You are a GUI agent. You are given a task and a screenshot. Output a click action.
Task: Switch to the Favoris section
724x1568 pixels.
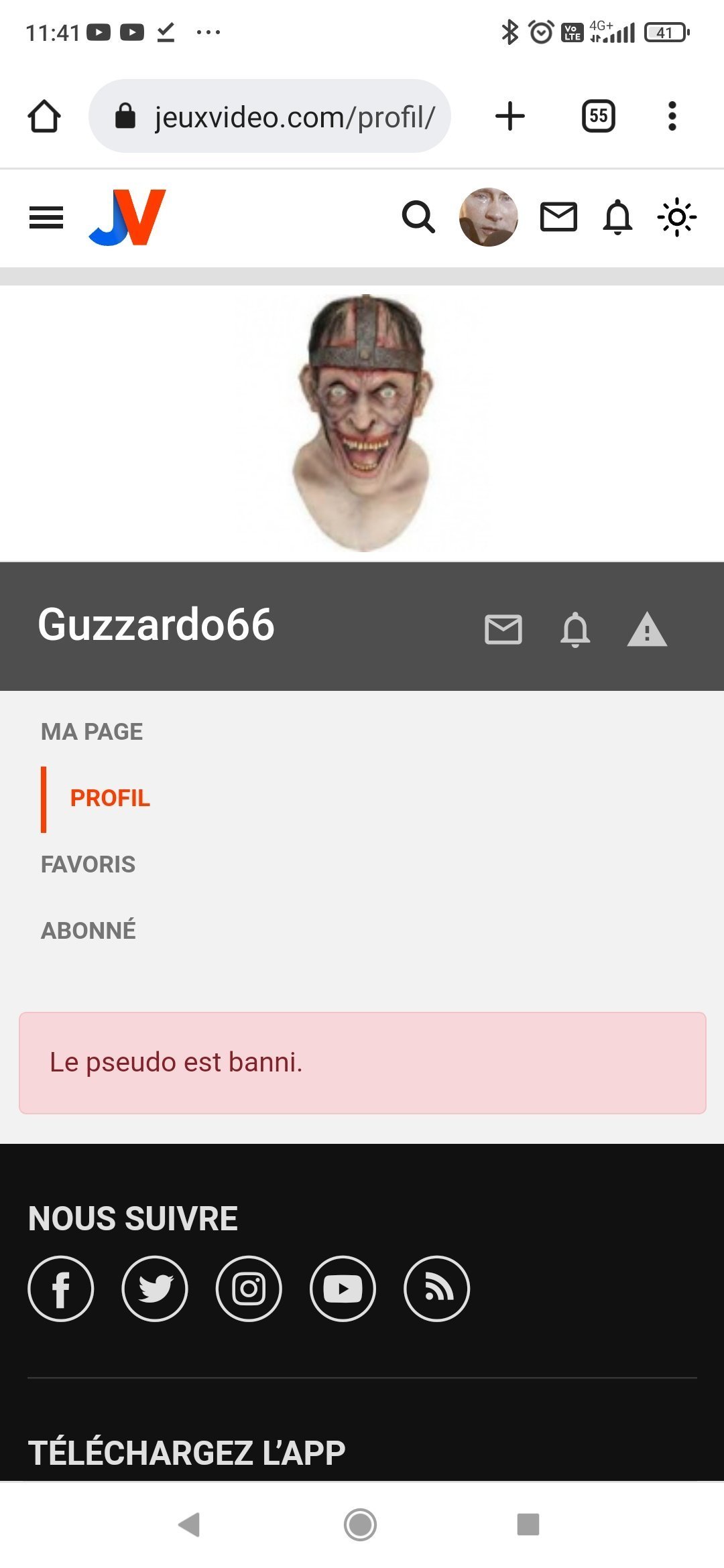(88, 864)
